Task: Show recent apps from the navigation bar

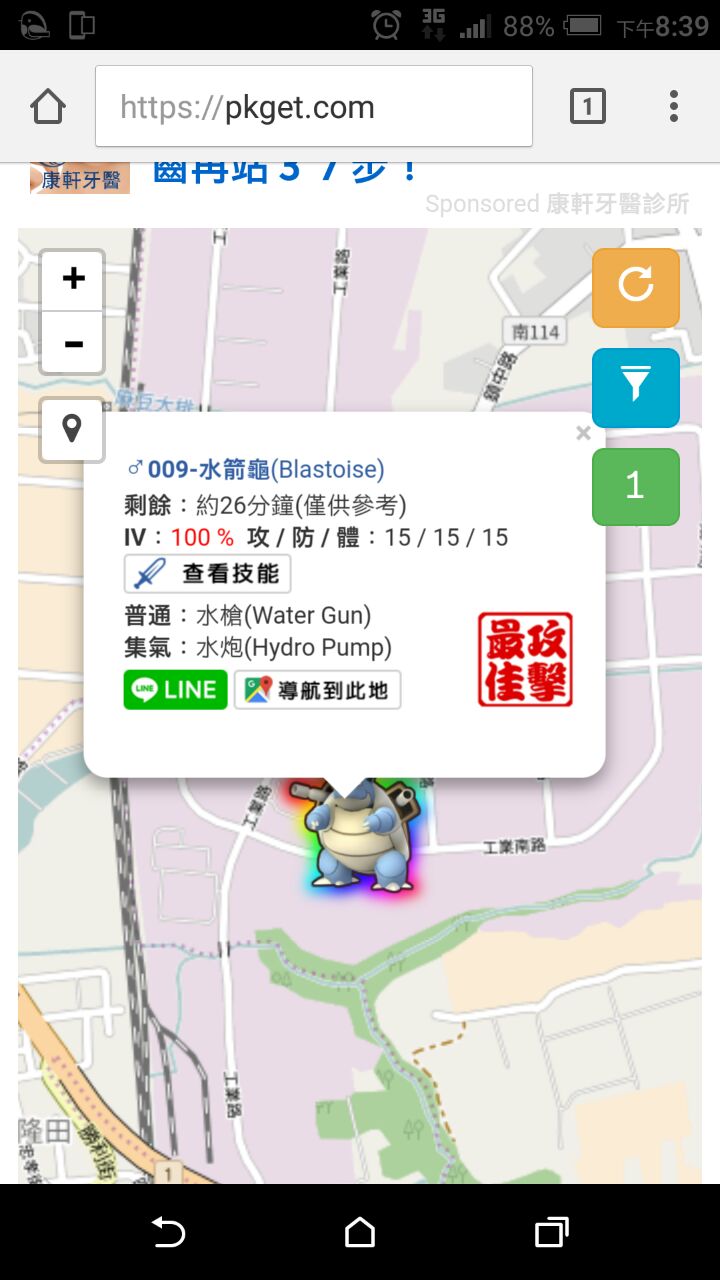Action: tap(551, 1232)
